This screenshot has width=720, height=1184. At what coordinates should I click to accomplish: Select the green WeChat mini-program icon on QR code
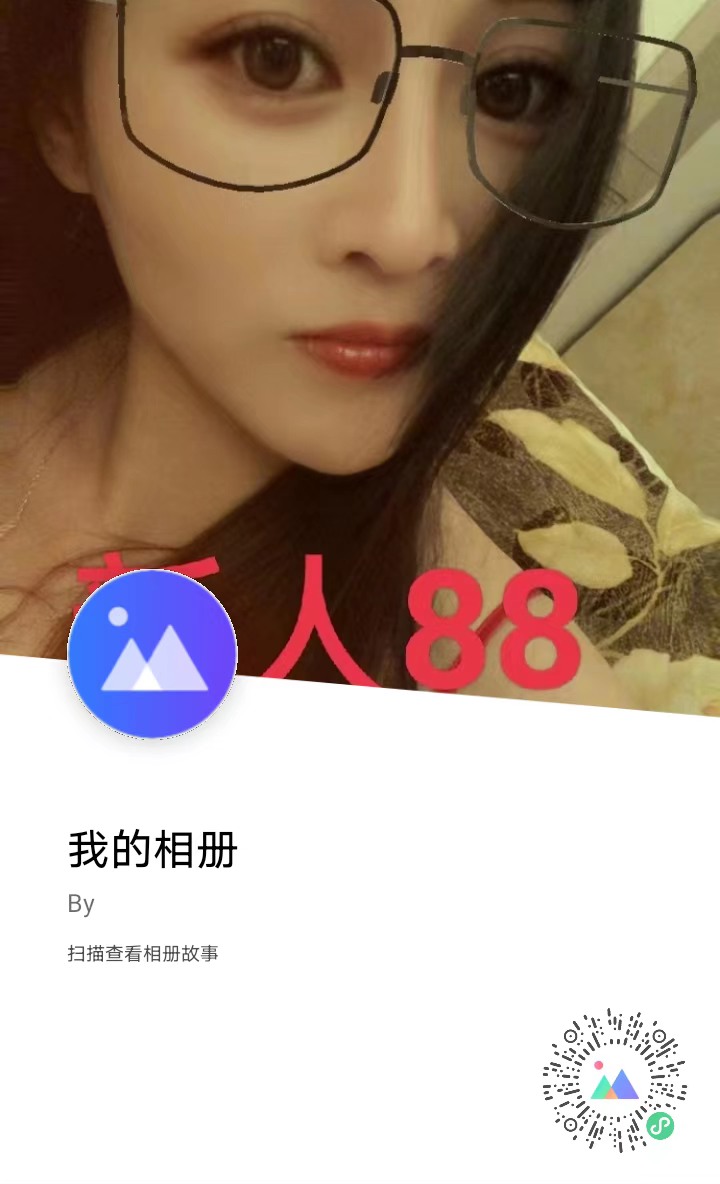(x=660, y=1125)
